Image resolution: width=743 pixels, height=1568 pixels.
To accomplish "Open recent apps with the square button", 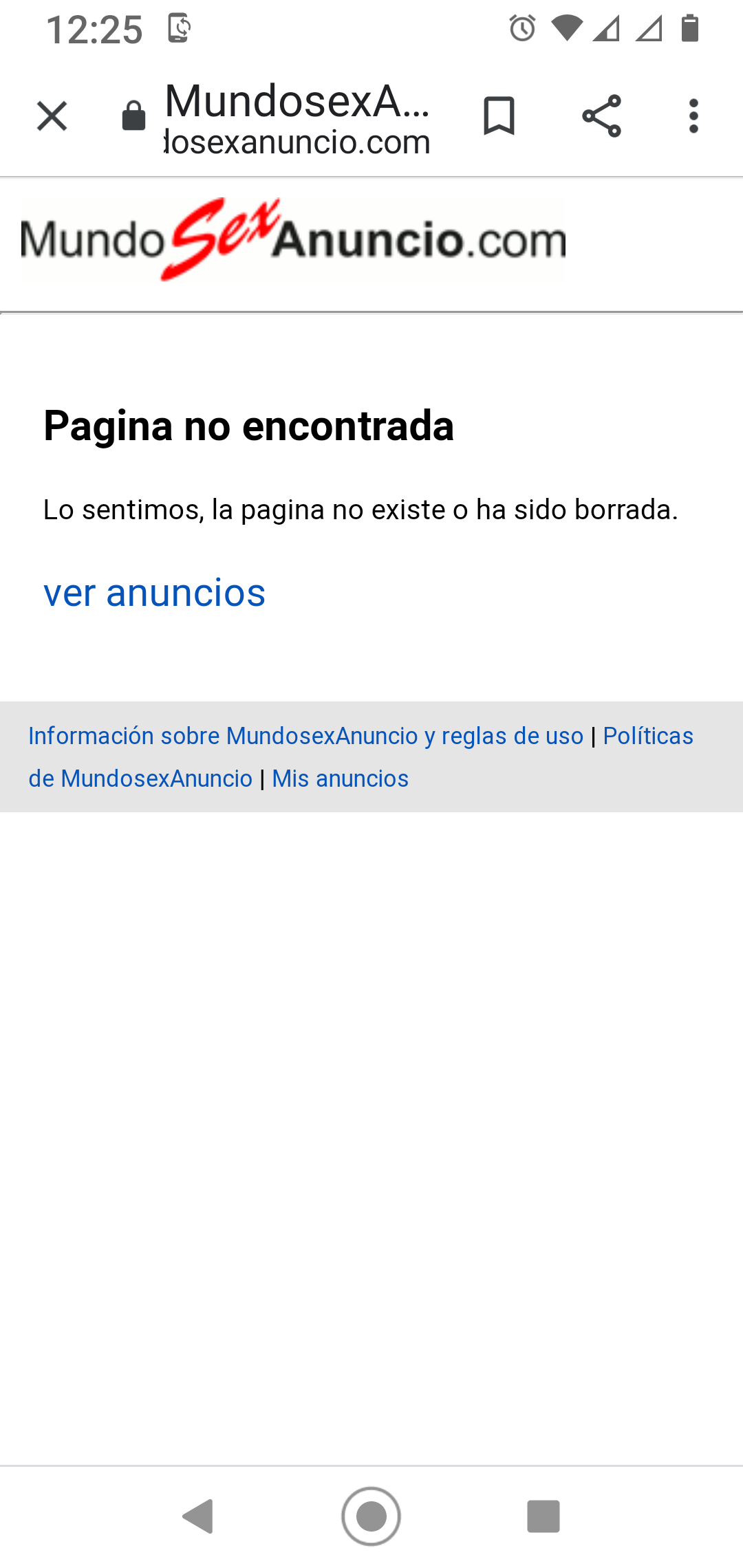I will coord(543,1516).
